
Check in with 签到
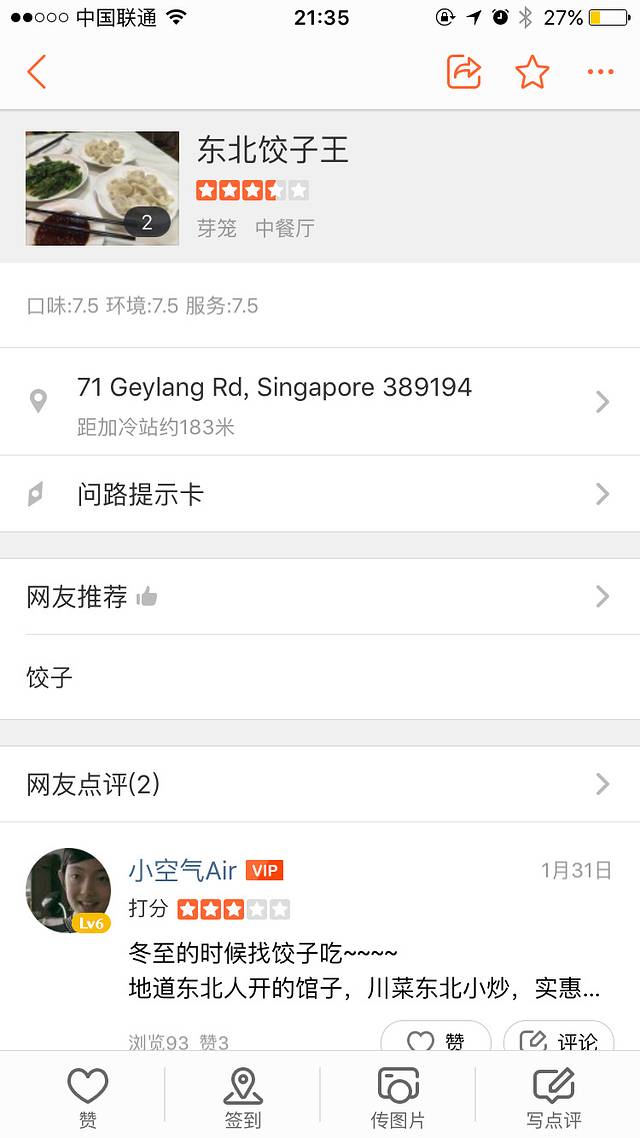(x=242, y=1096)
